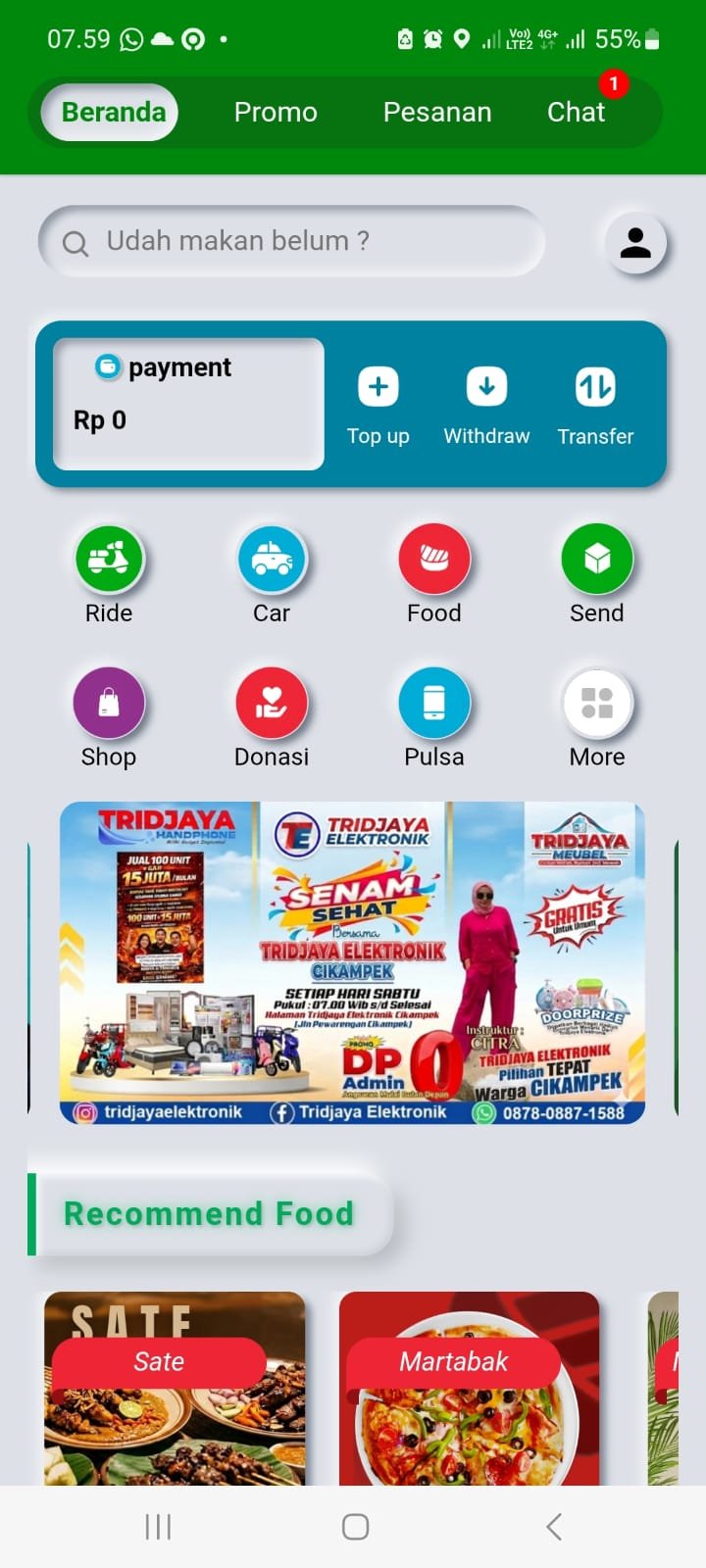The height and width of the screenshot is (1568, 706).
Task: Open the profile icon
Action: point(635,242)
